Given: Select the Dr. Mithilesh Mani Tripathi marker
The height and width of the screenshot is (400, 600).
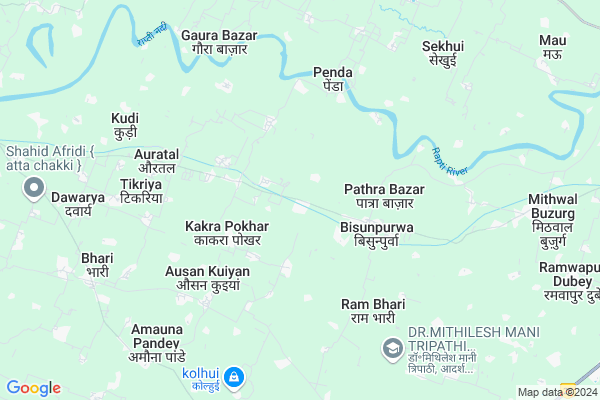Looking at the screenshot, I should click(x=392, y=347).
